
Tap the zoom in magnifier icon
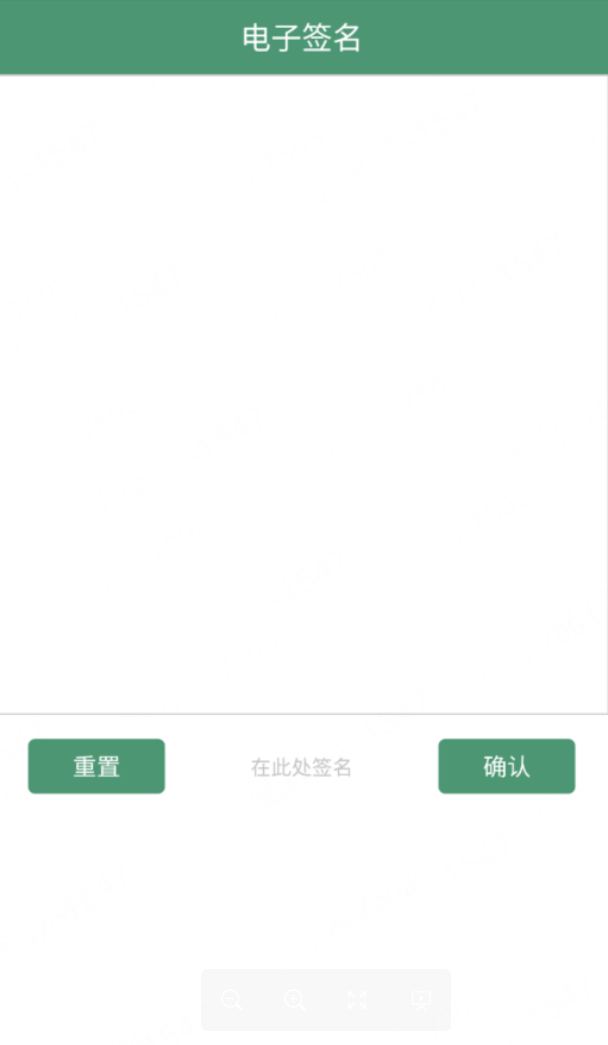[295, 1000]
